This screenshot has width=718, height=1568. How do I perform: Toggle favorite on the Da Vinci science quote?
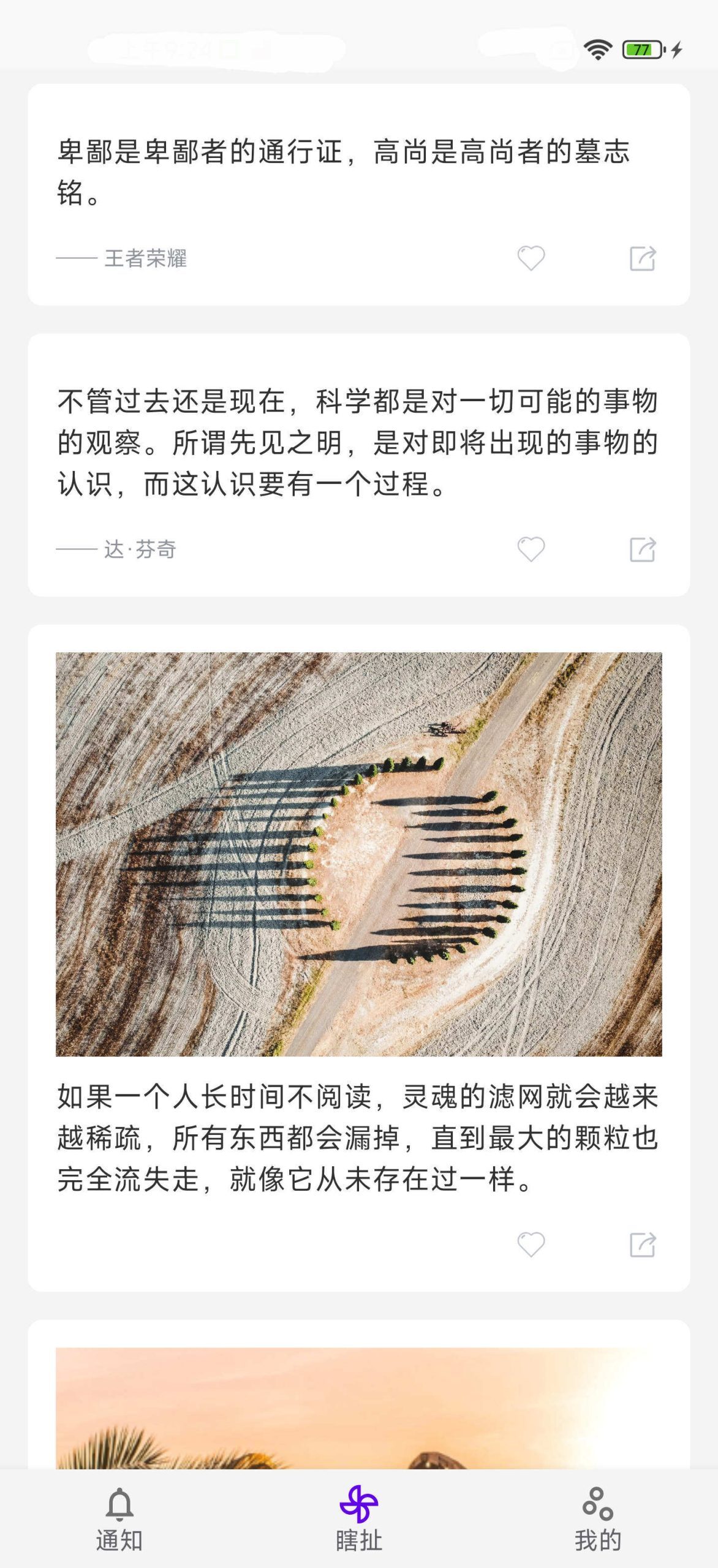coord(531,550)
